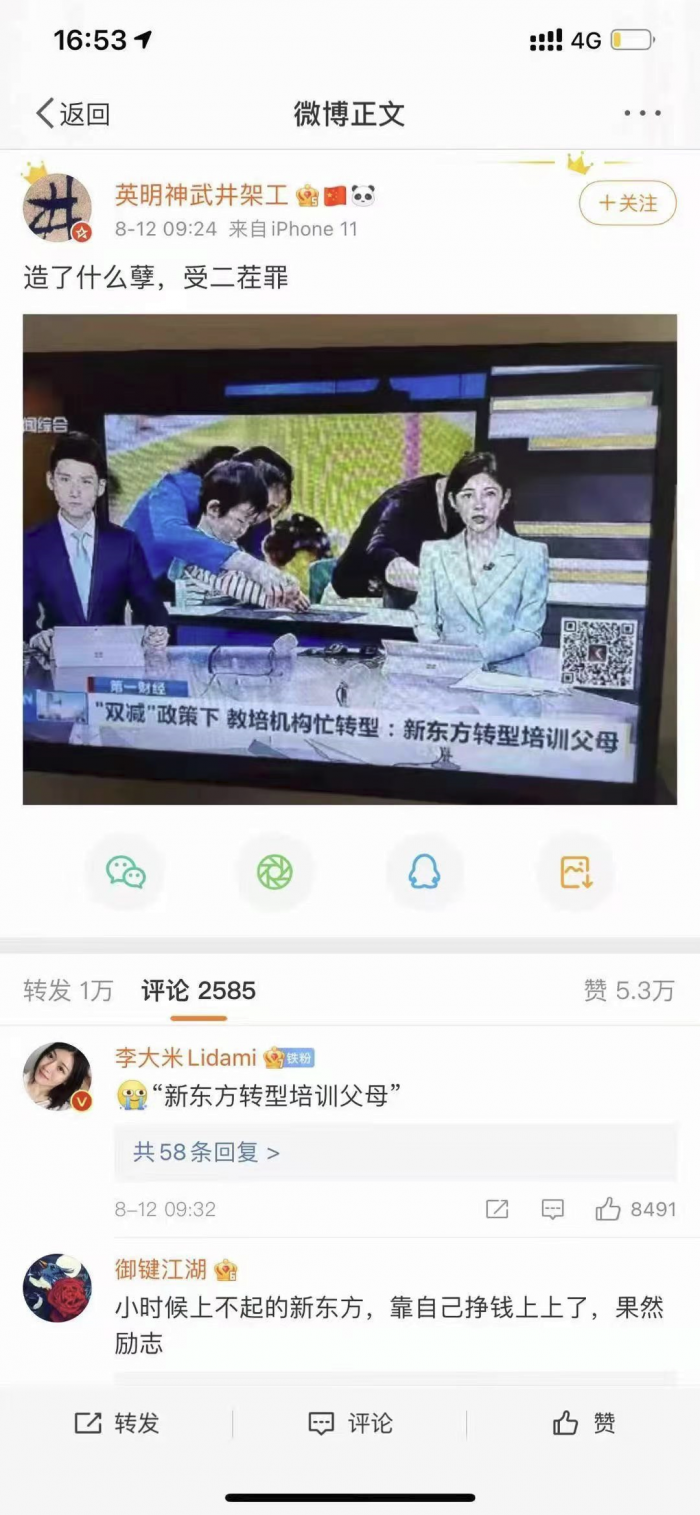Reply to 李大米Lidami's comment

552,1209
